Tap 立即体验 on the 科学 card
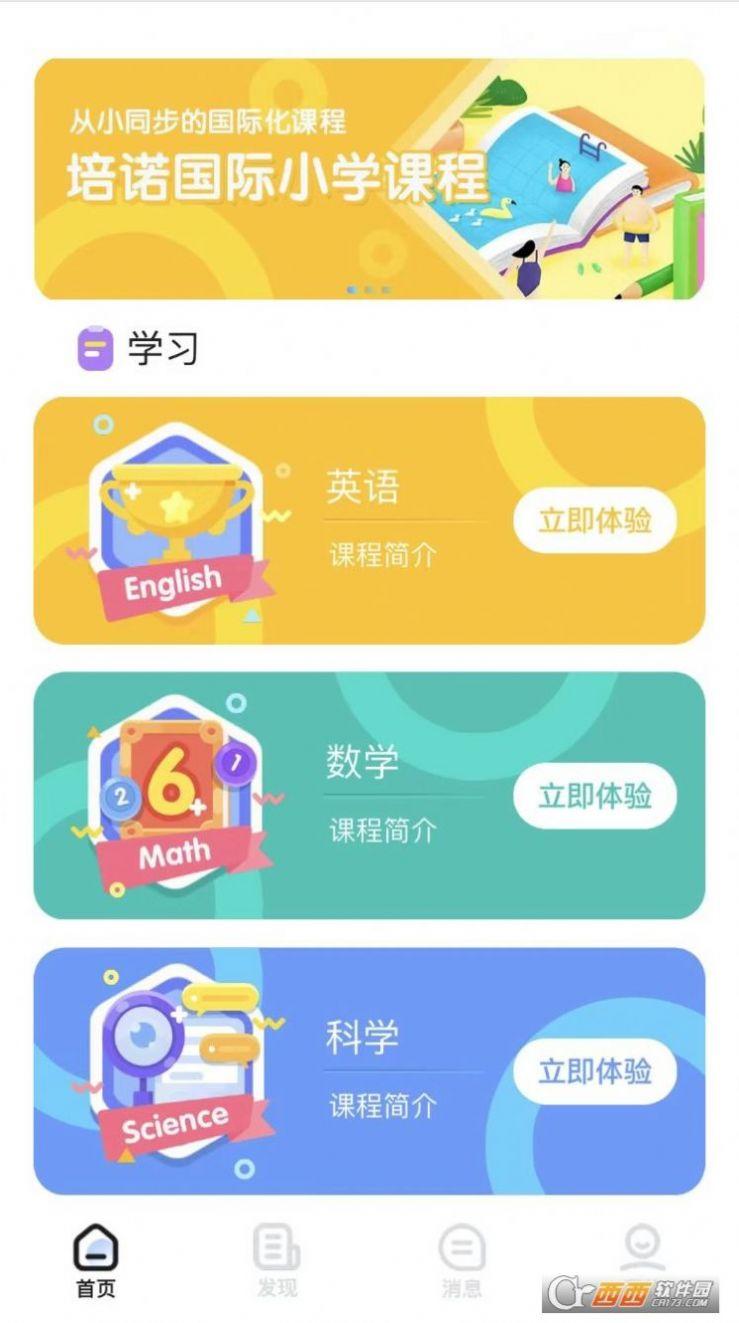Viewport: 739px width, 1323px height. 595,1072
